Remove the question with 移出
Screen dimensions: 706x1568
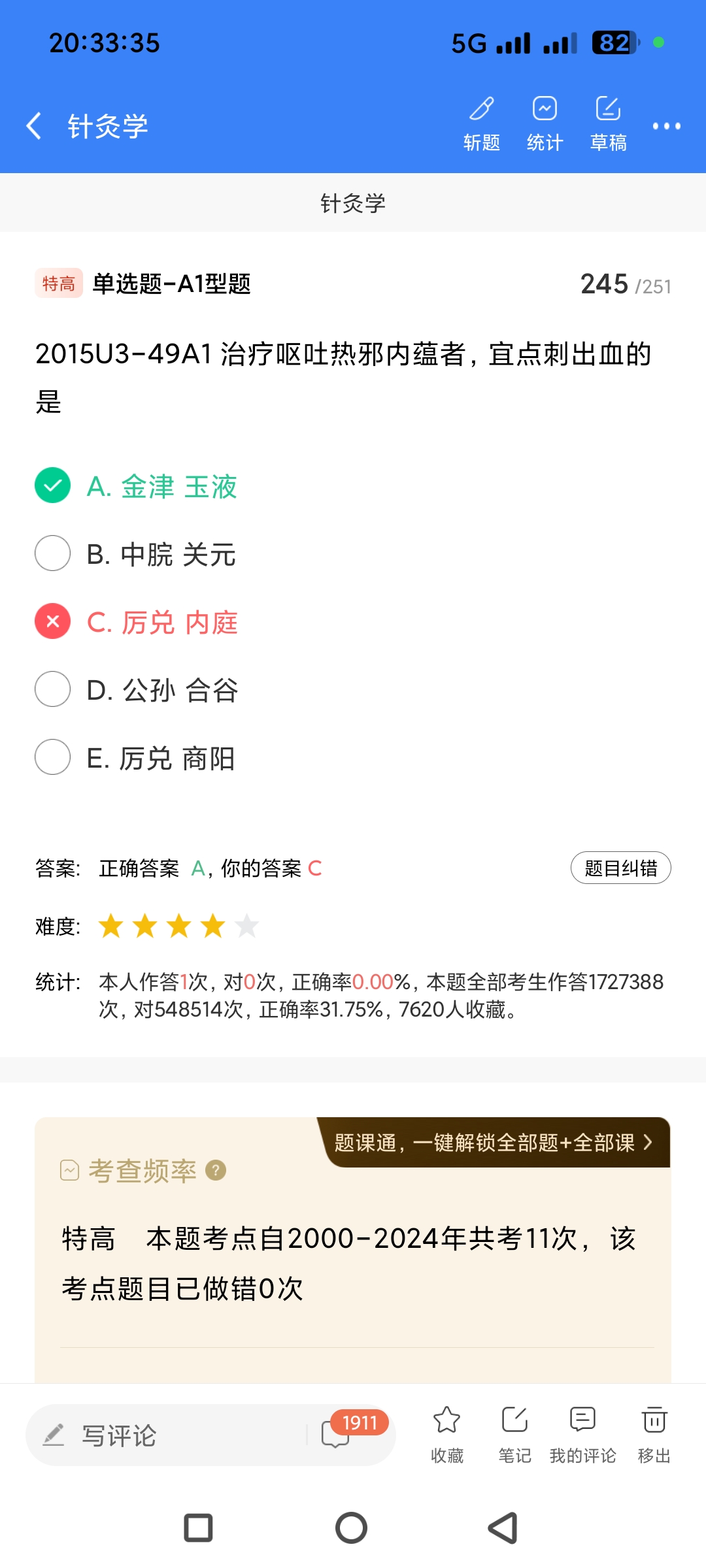[x=654, y=1434]
